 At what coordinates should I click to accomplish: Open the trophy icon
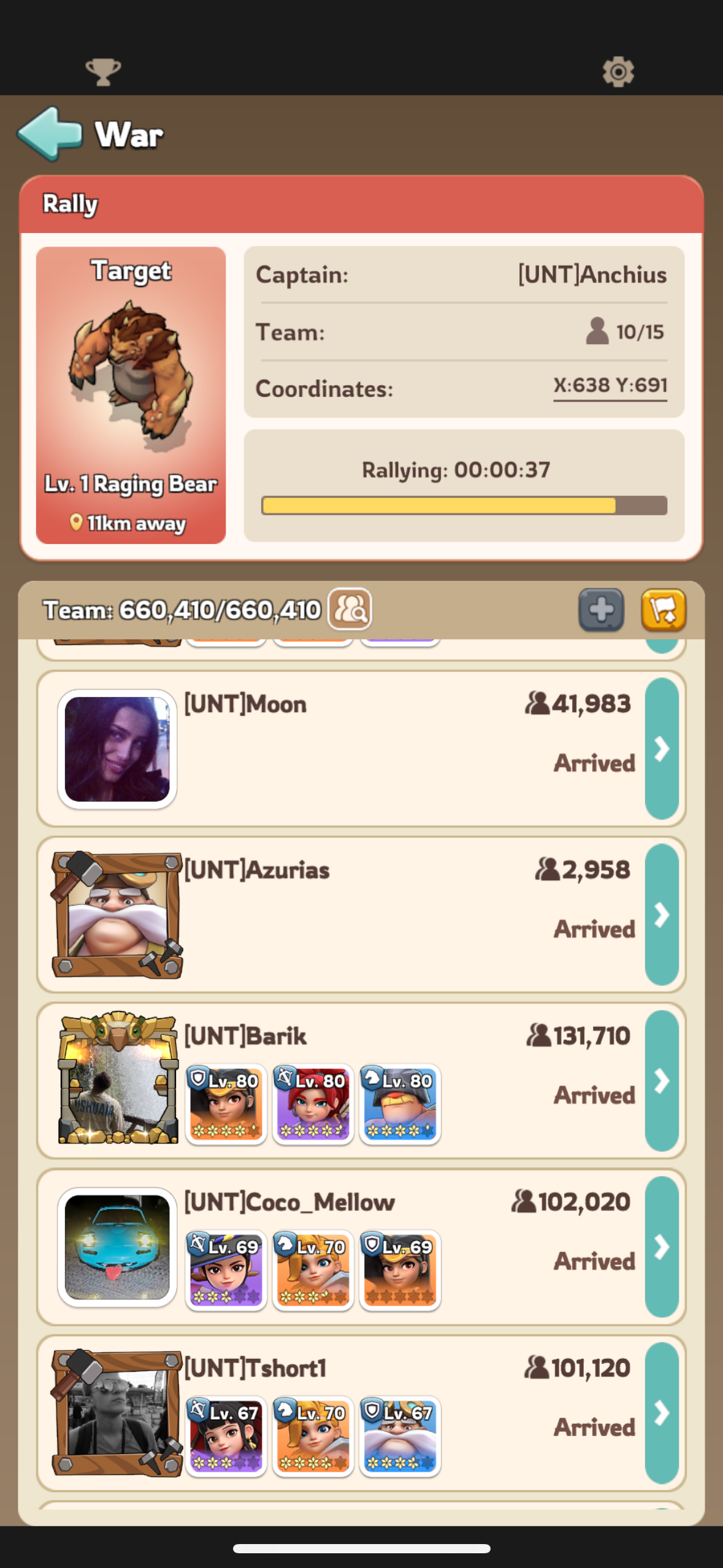coord(103,72)
